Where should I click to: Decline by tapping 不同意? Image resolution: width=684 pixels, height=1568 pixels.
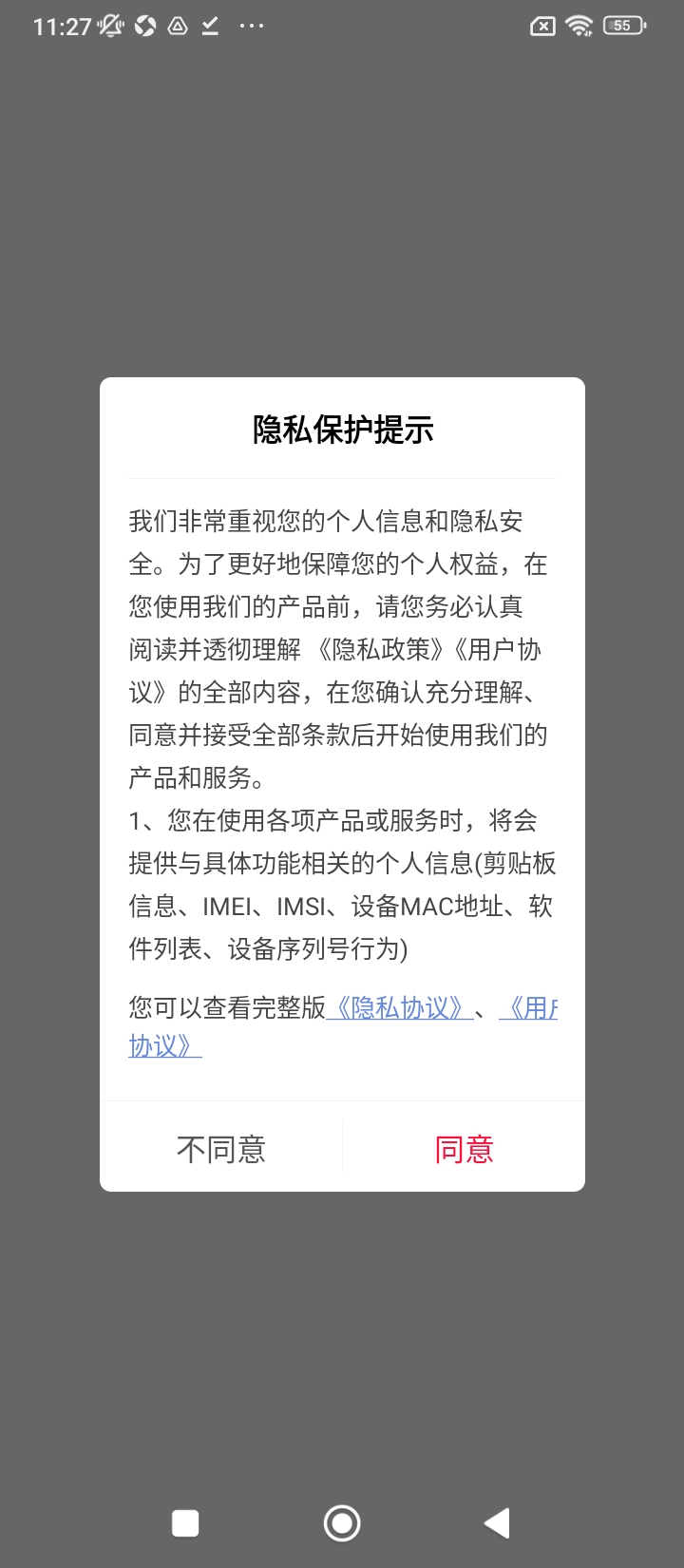(x=220, y=1149)
